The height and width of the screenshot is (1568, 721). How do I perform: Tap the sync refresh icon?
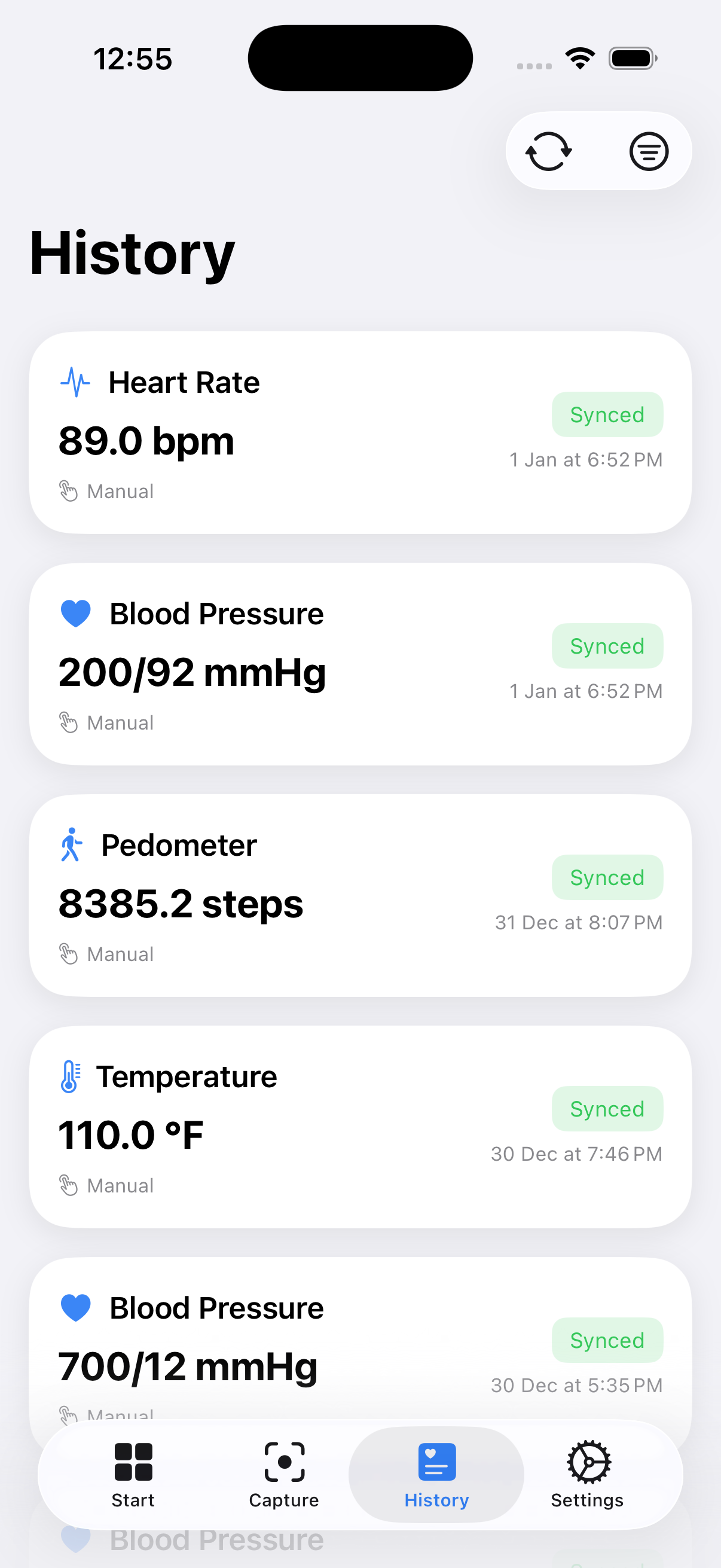click(548, 151)
